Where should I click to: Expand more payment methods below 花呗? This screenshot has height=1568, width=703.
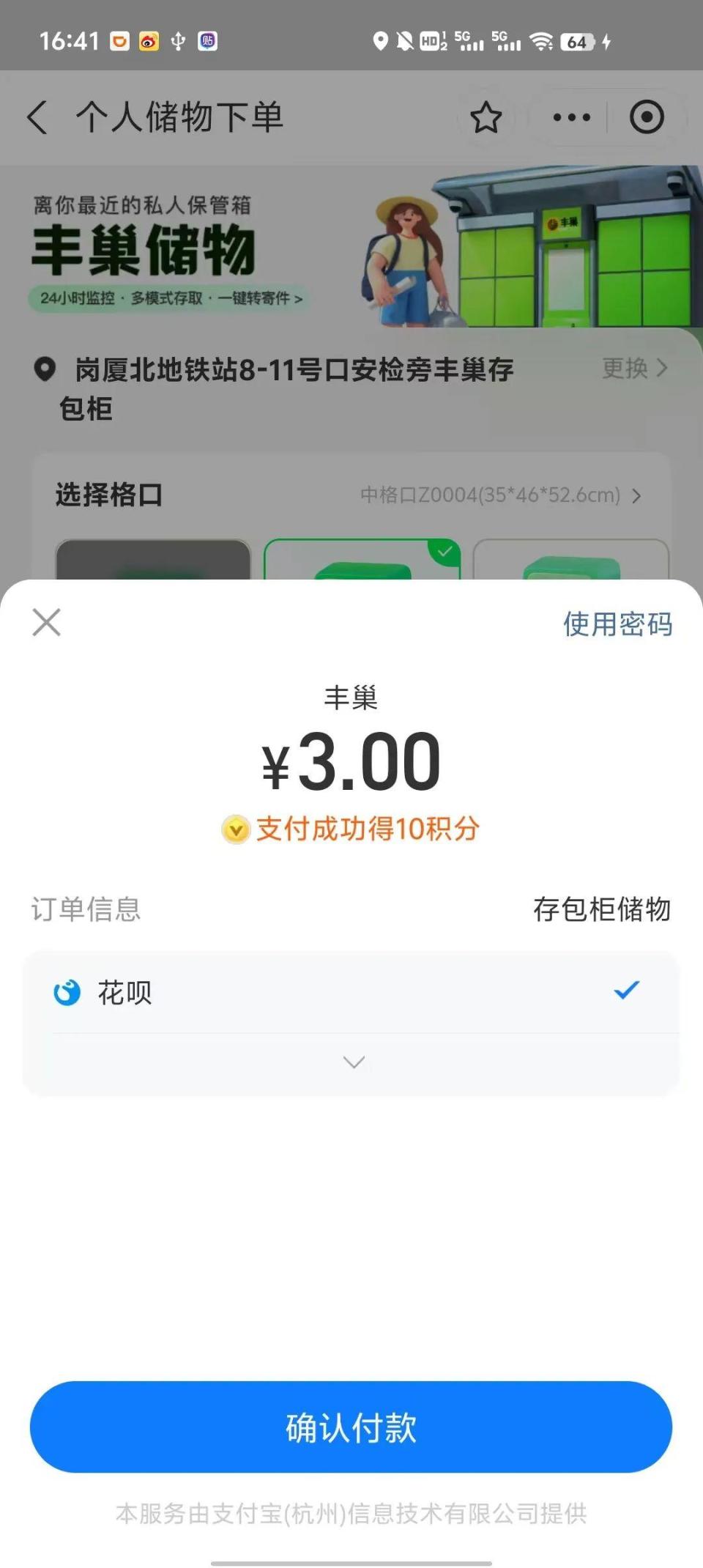352,1062
